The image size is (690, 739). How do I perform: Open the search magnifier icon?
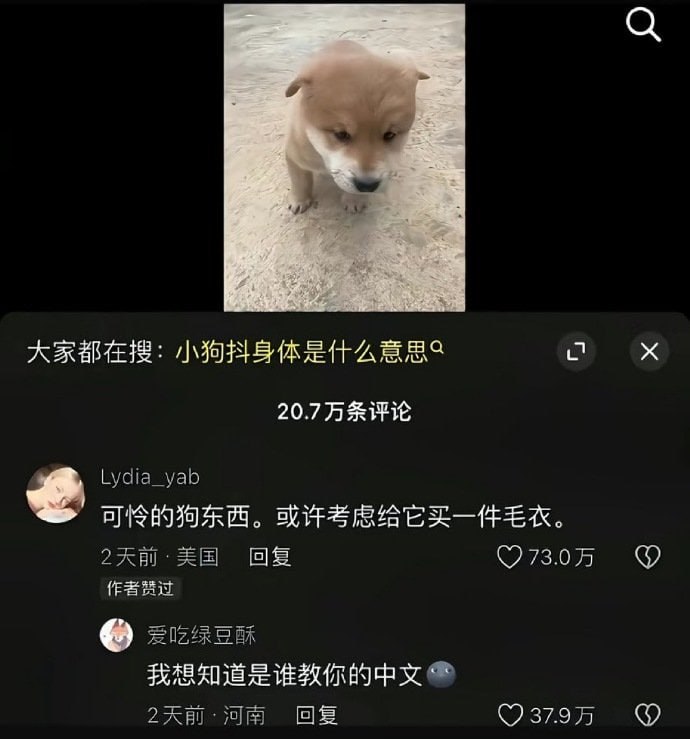[x=643, y=26]
